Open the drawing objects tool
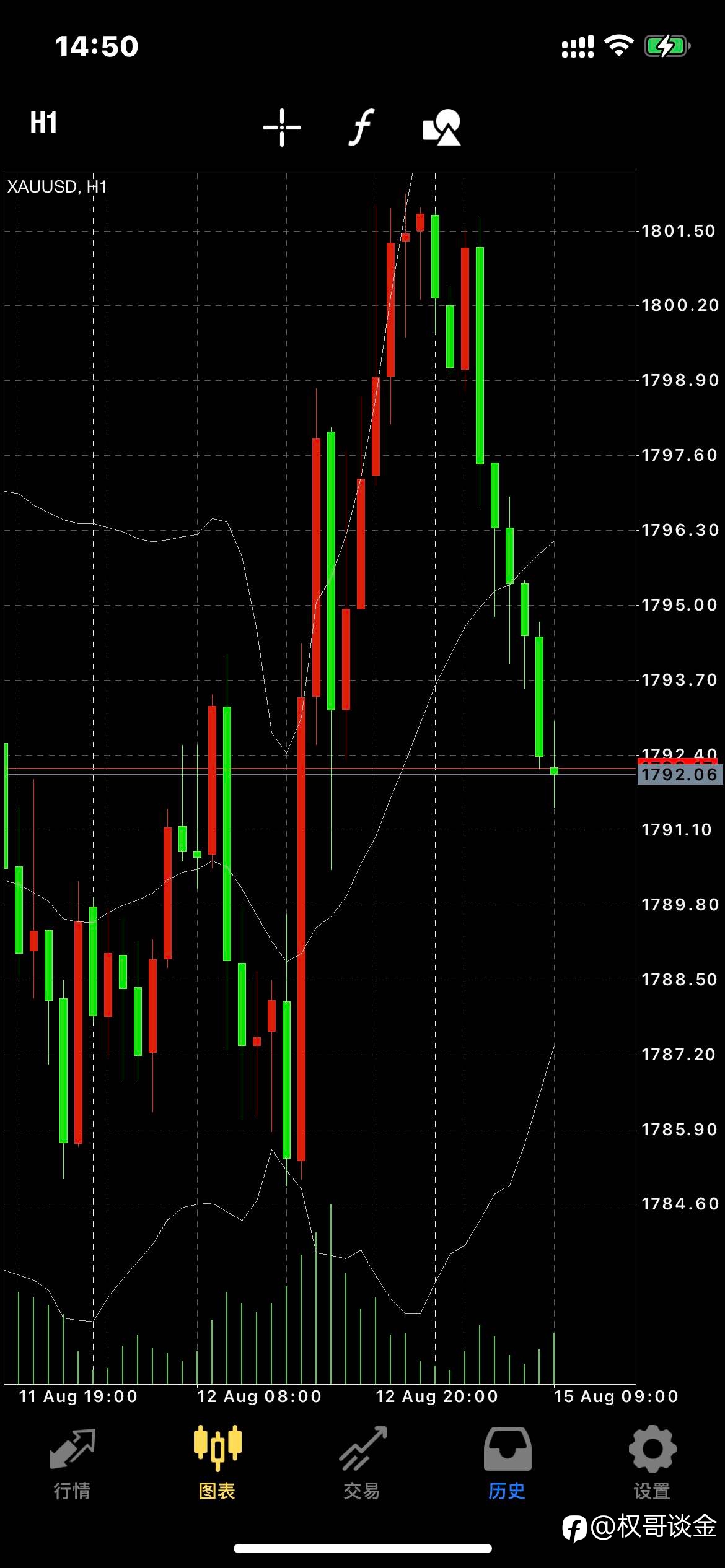This screenshot has width=725, height=1568. pos(442,127)
